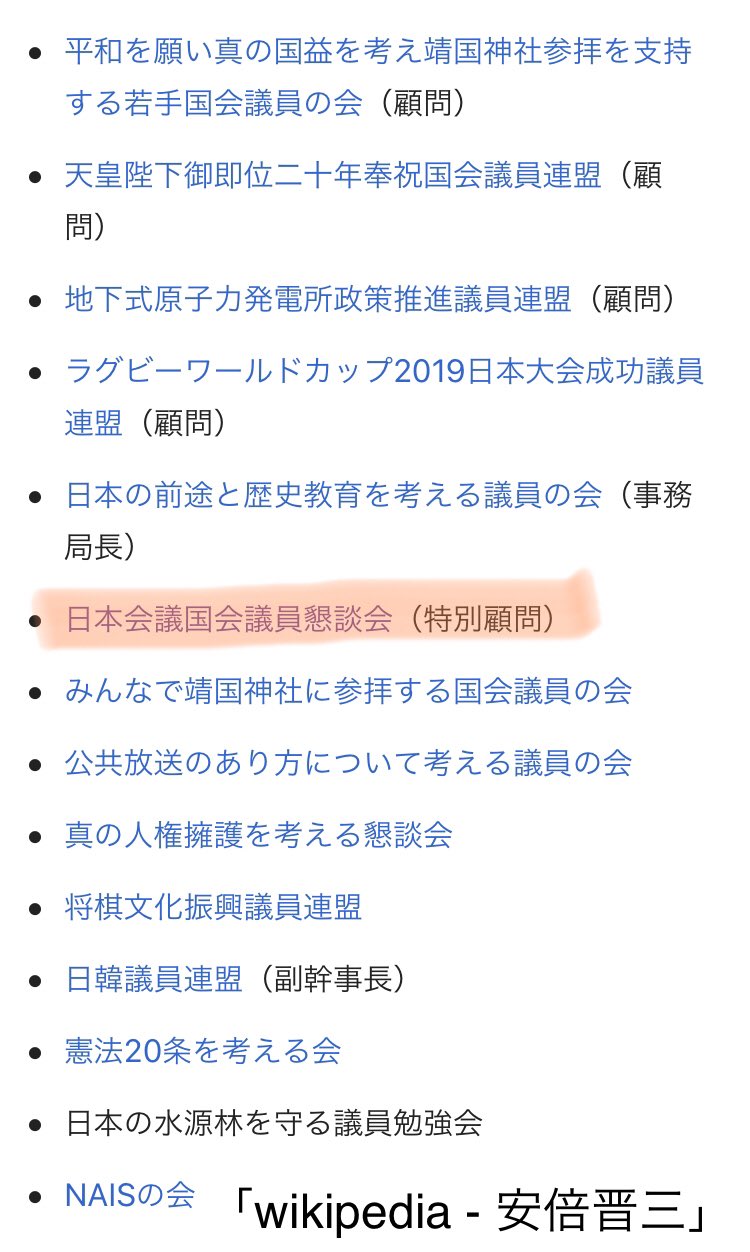Screen dimensions: 750x1252
Task: Open the 真の人権擁護を考える懇談会 link
Action: 259,835
